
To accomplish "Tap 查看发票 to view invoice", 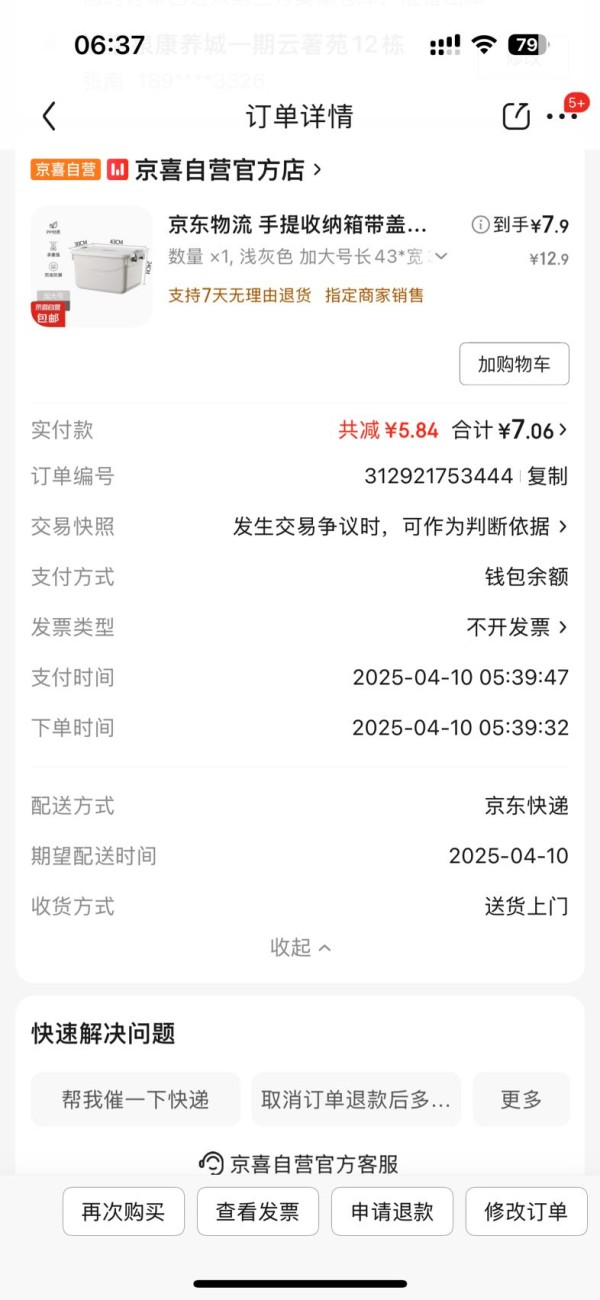I will click(x=258, y=1212).
